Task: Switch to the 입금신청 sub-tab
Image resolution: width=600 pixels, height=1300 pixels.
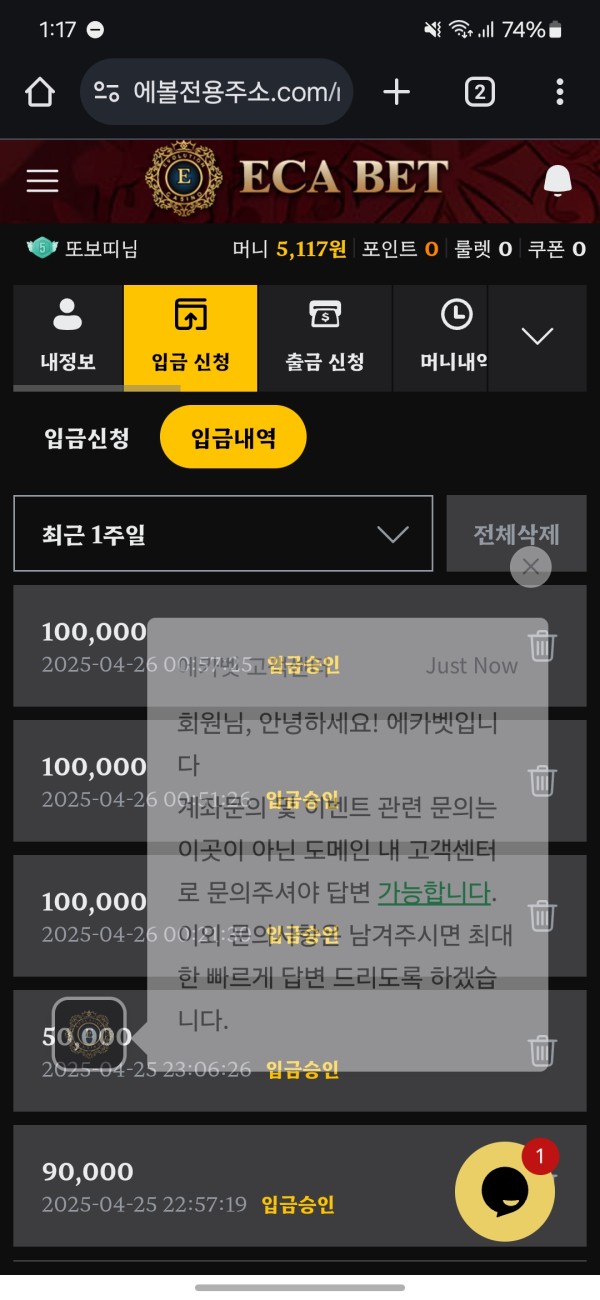Action: point(87,438)
